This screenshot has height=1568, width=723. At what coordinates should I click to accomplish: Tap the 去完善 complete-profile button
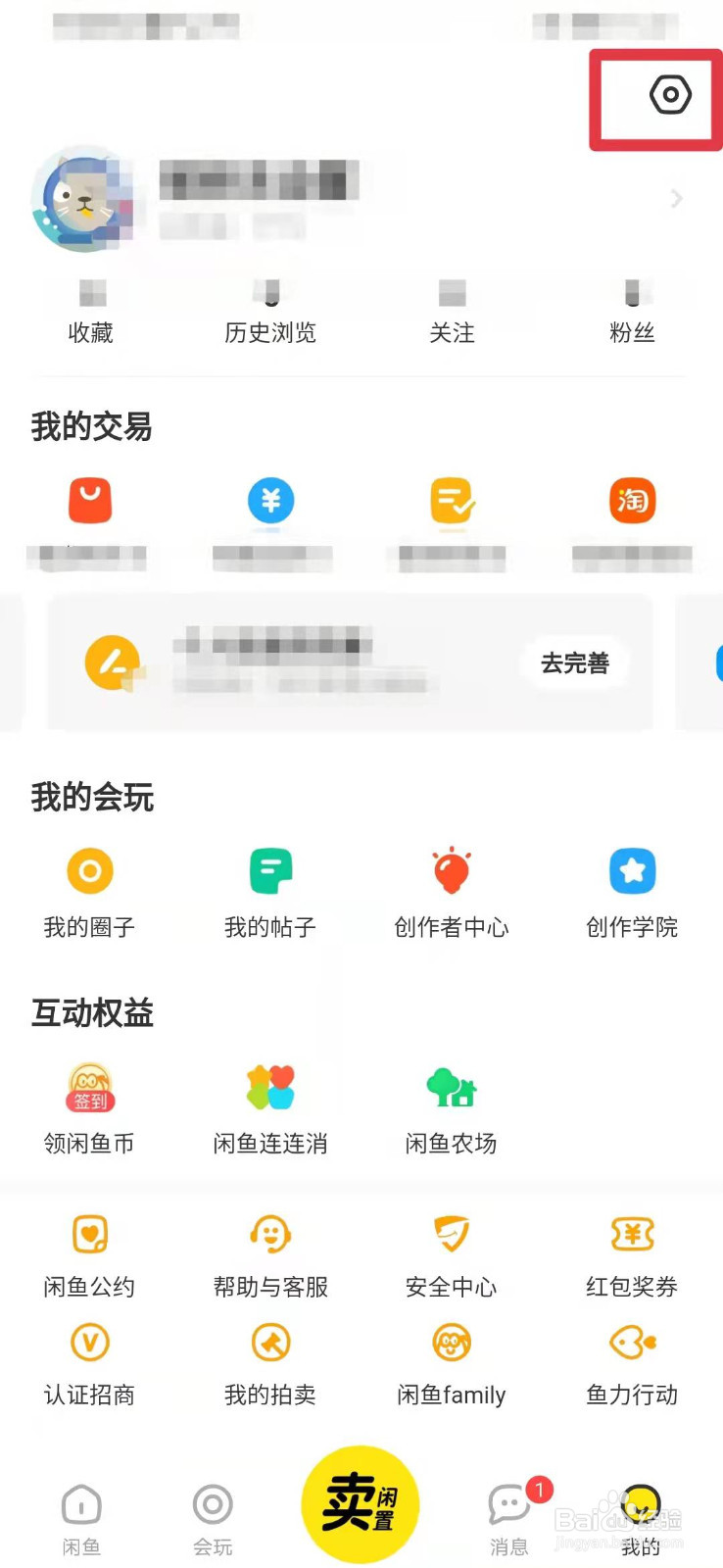point(574,663)
